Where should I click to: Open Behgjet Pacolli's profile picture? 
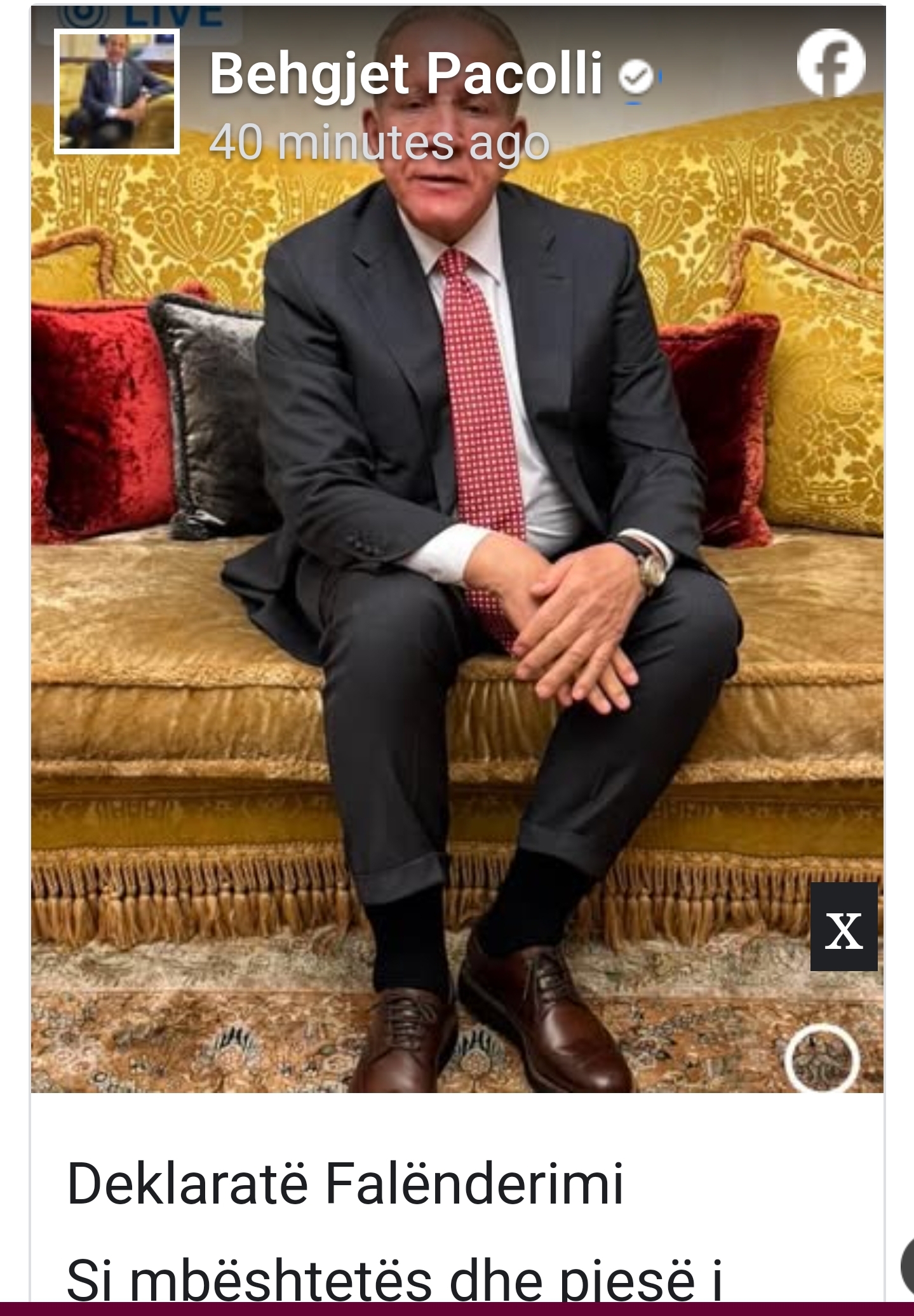(117, 91)
